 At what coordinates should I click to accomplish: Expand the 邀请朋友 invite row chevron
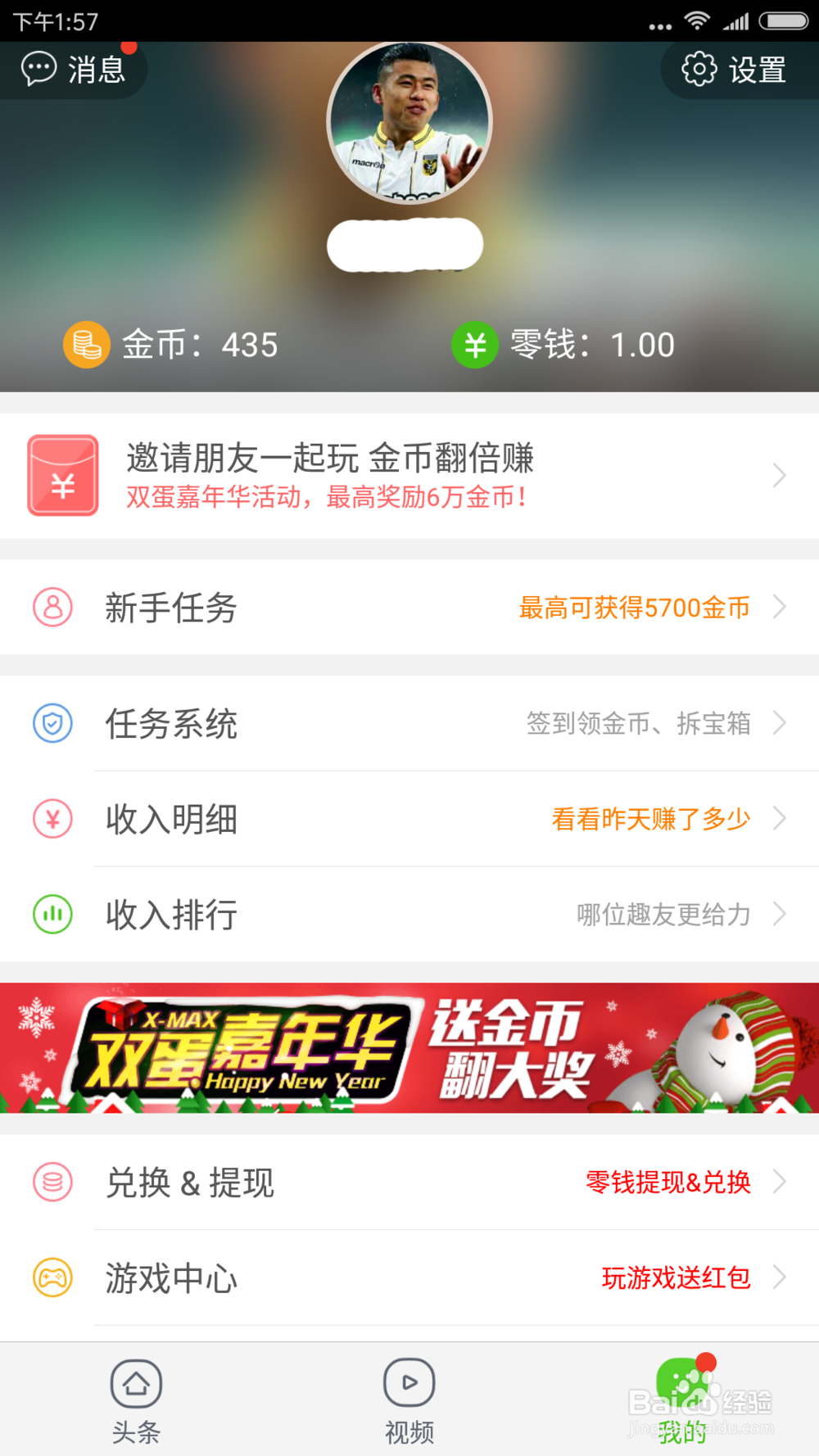[779, 475]
